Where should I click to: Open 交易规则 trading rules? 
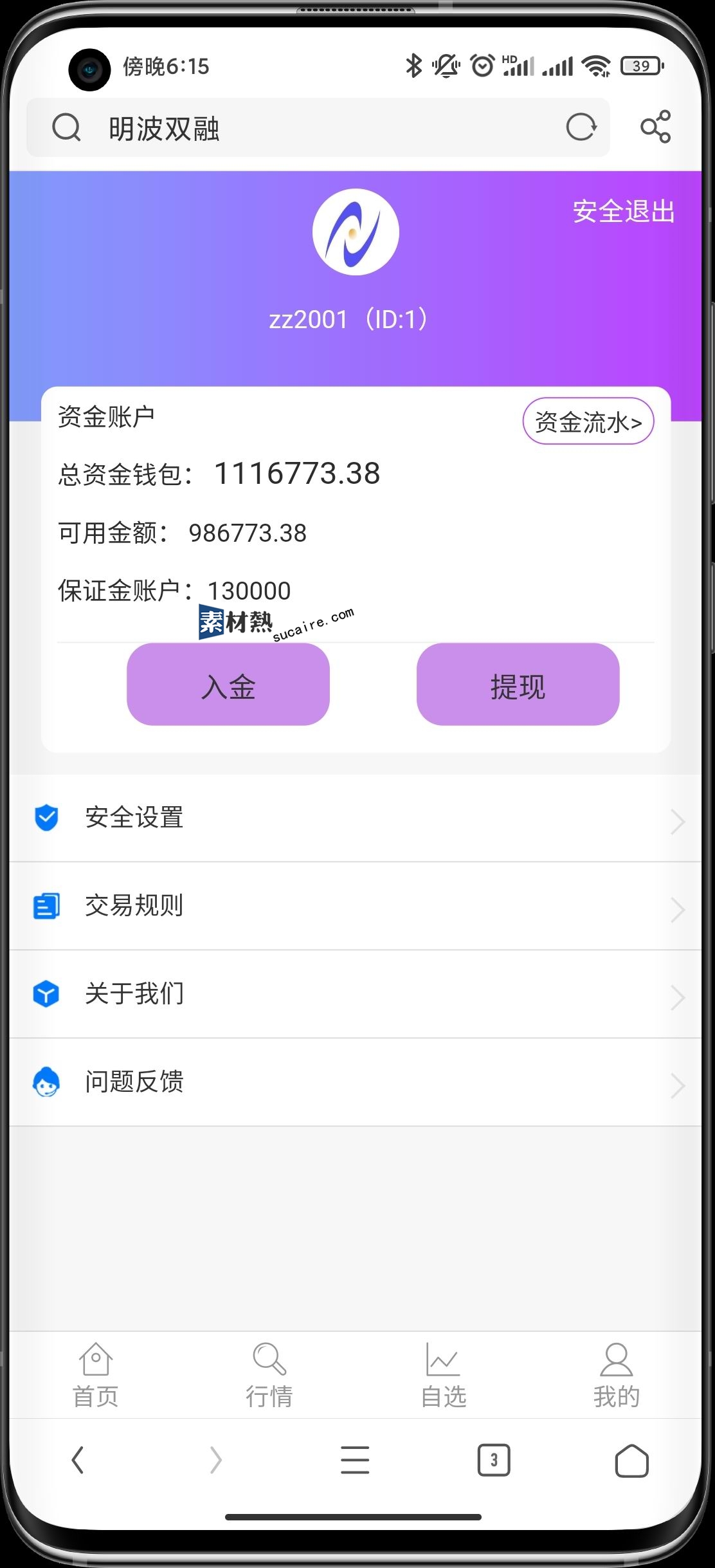coord(356,906)
